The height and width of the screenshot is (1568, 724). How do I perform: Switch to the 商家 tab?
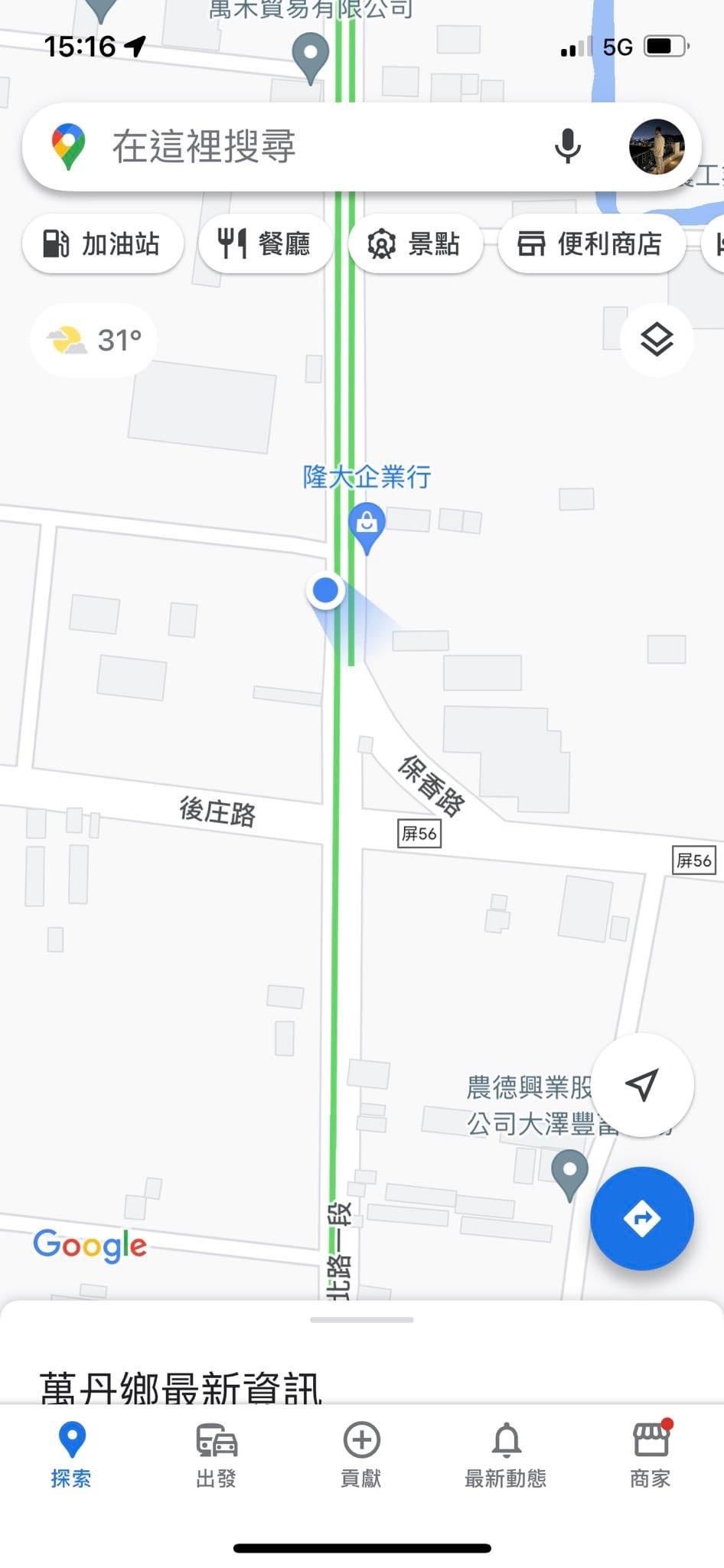tap(651, 1455)
